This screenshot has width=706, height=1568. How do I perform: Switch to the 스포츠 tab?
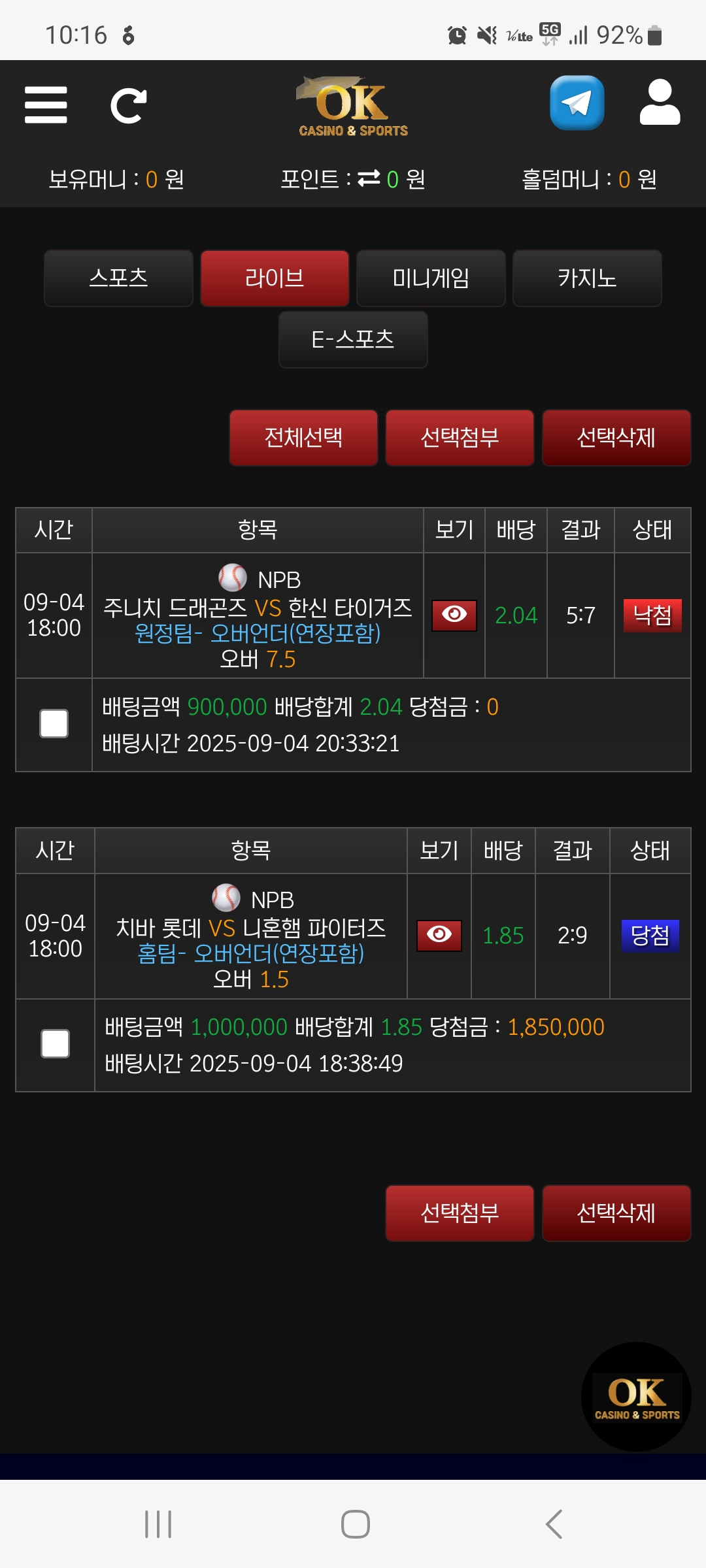click(118, 278)
